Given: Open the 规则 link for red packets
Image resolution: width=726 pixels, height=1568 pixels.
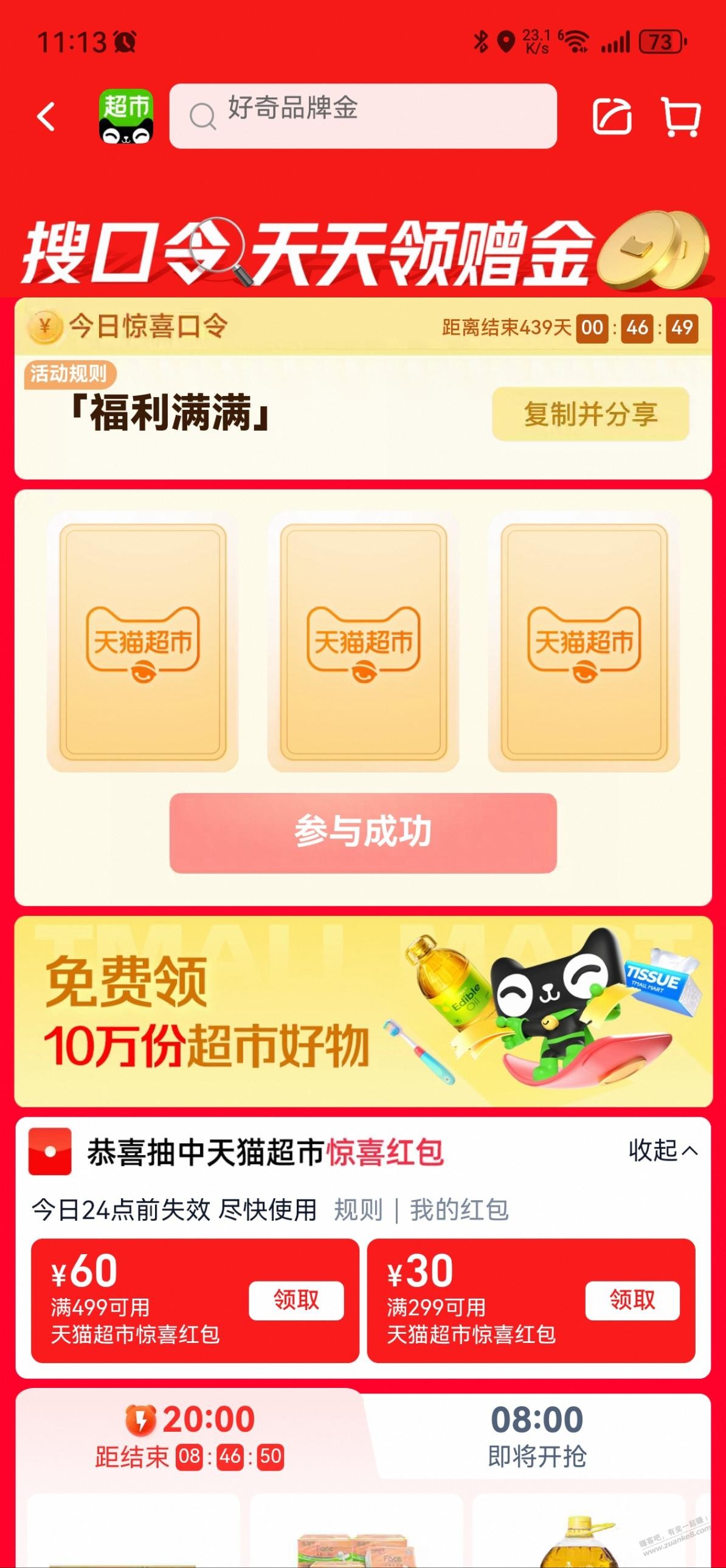Looking at the screenshot, I should click(358, 1210).
